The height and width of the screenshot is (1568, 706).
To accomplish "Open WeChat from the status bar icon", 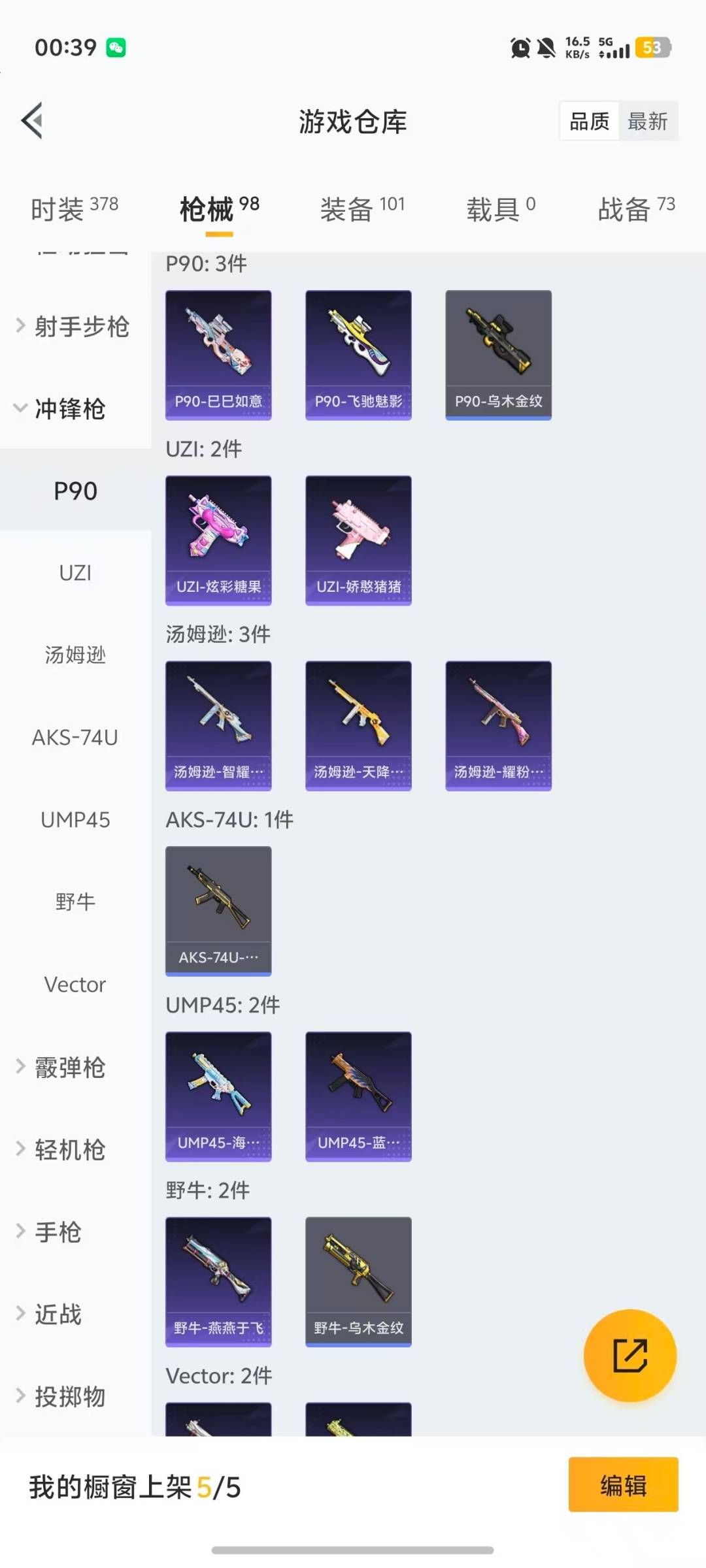I will [115, 47].
